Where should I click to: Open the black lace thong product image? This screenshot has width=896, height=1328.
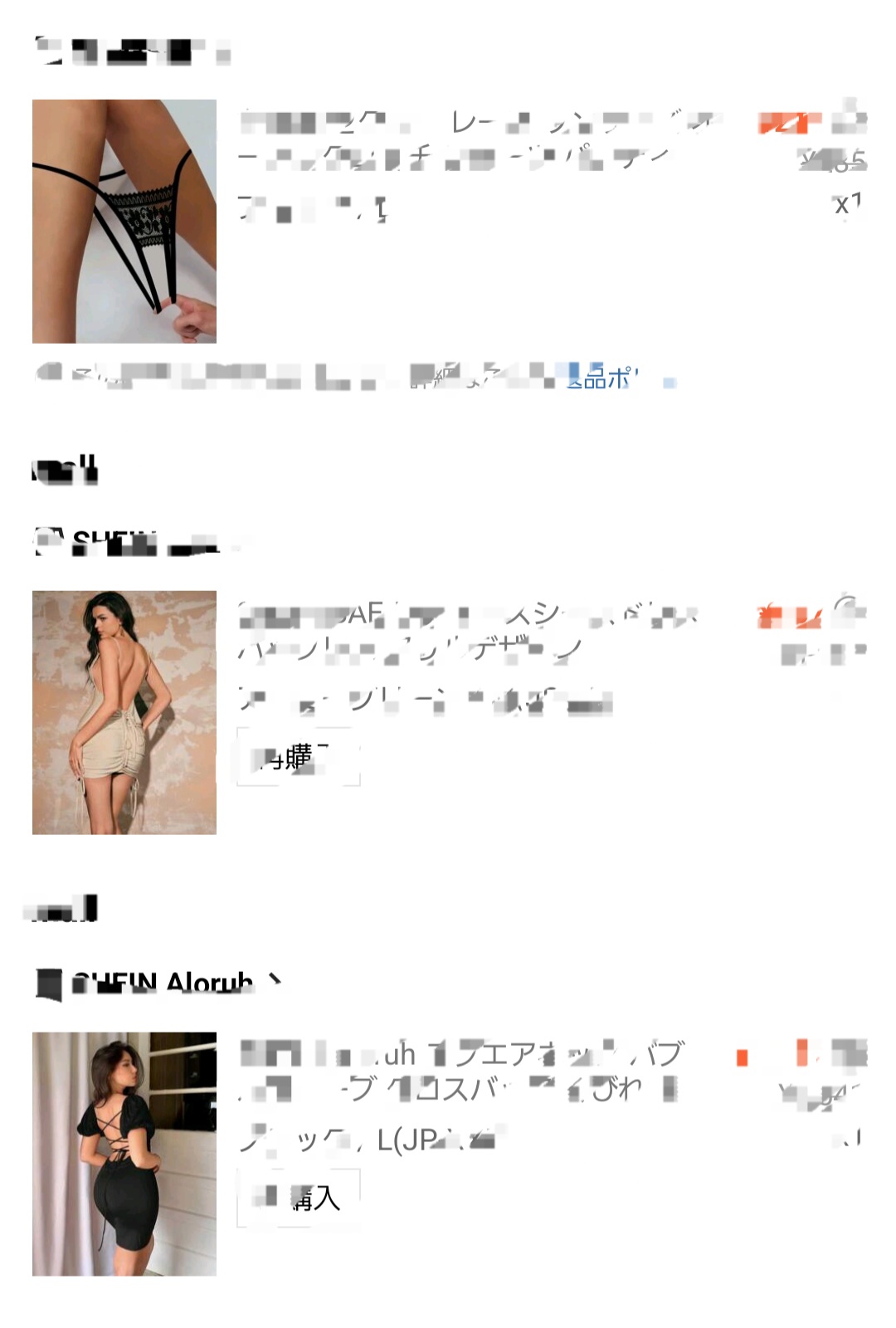tap(124, 221)
